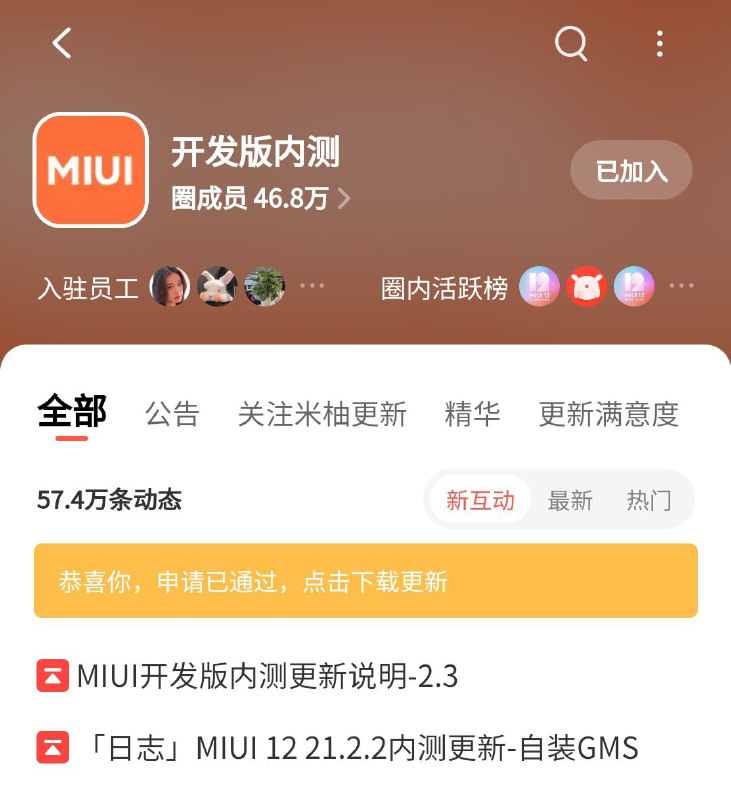The width and height of the screenshot is (731, 800).
Task: Show more 入驻员工 via the ellipsis
Action: [312, 286]
